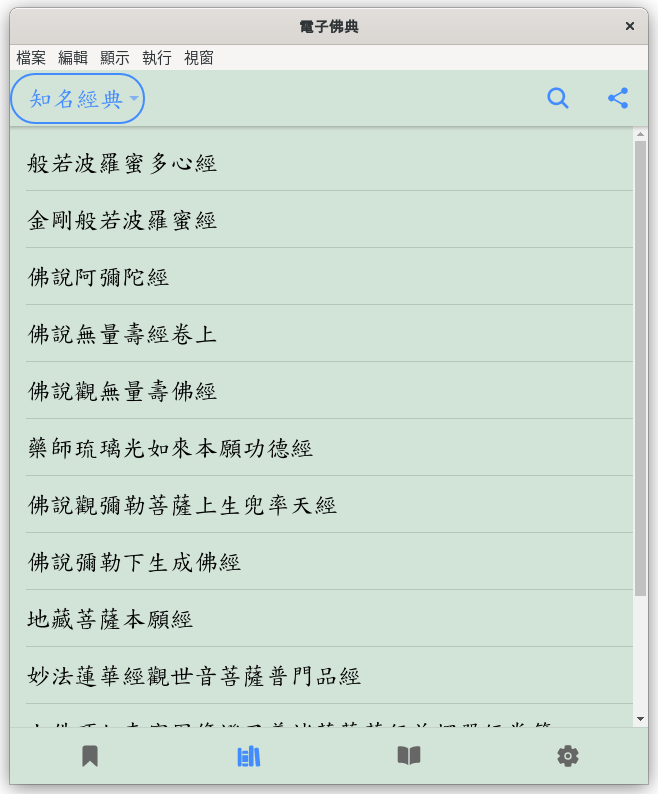The height and width of the screenshot is (794, 658).
Task: Tap 佛說觀無量壽佛經
Action: [x=329, y=391]
